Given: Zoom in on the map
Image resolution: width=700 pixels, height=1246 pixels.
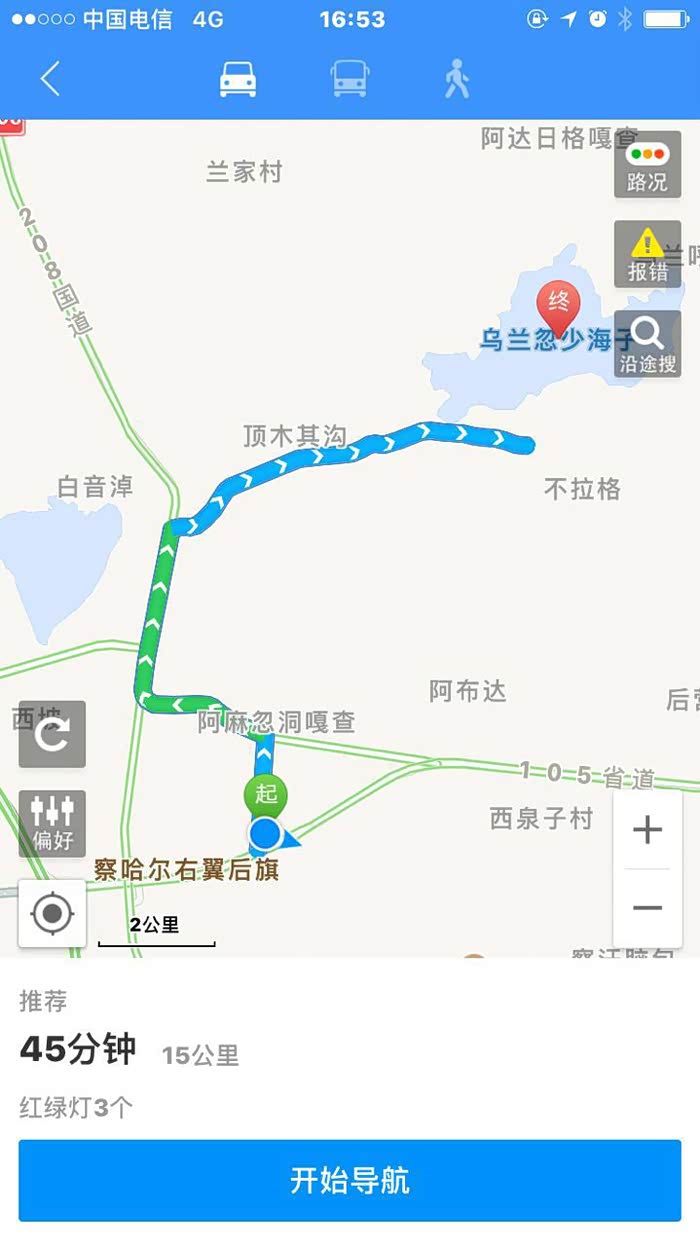Looking at the screenshot, I should (647, 830).
